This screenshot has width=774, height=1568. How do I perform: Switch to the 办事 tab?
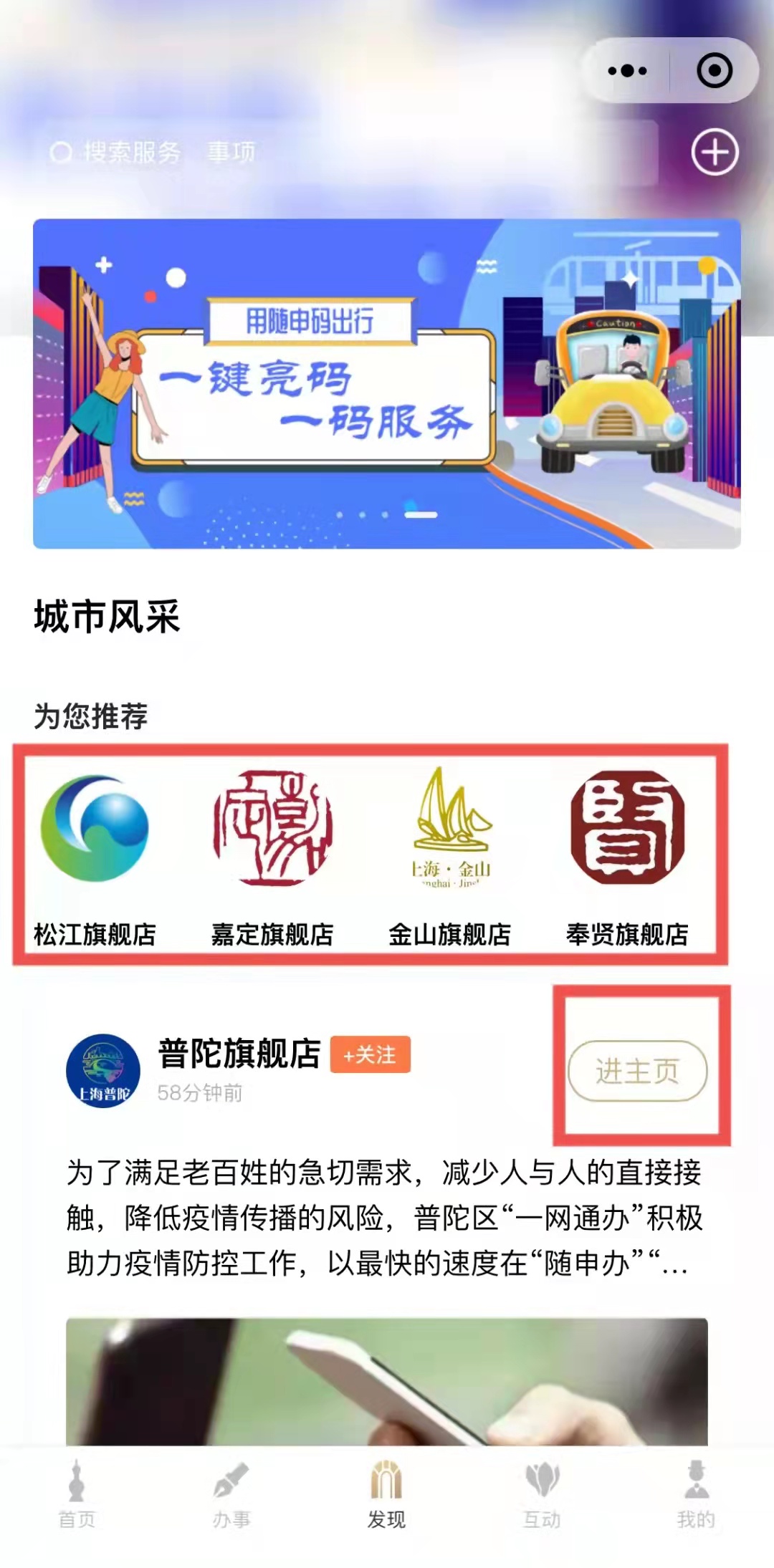point(231,1494)
